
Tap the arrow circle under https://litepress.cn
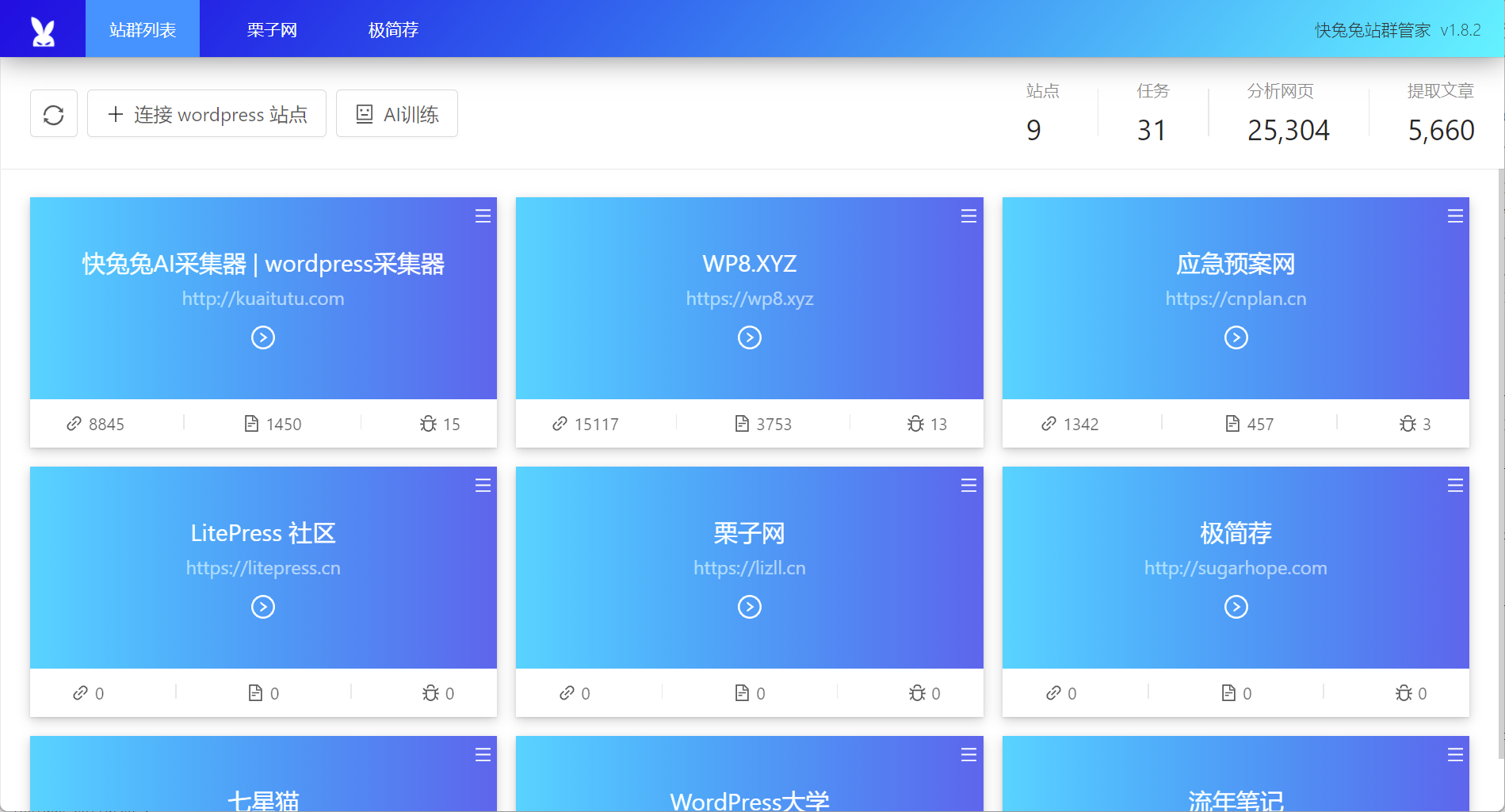263,607
